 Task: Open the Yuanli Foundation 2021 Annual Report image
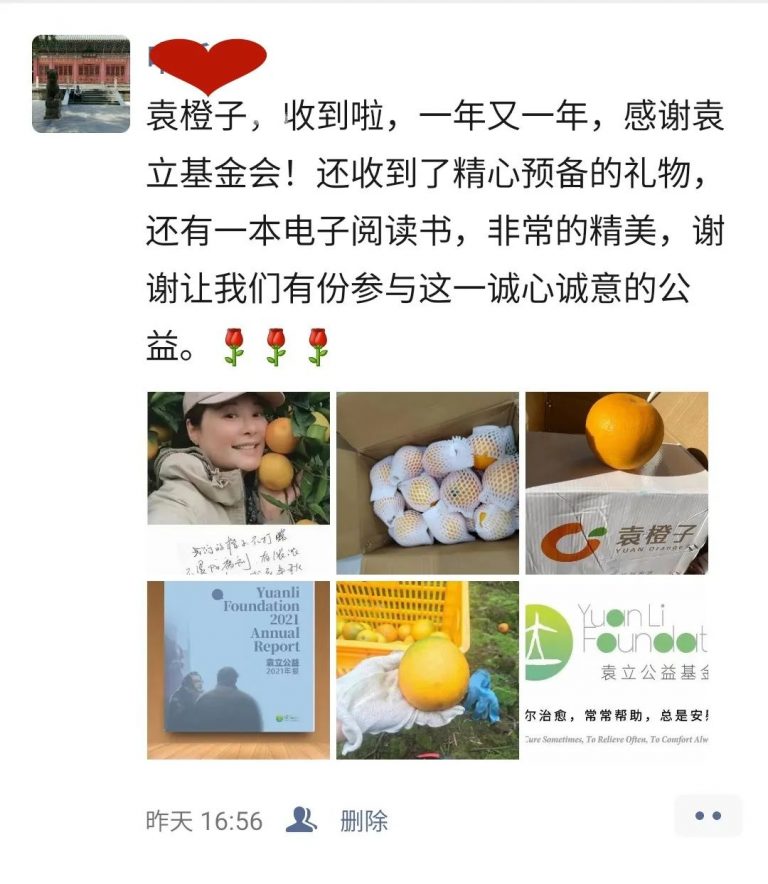[238, 670]
